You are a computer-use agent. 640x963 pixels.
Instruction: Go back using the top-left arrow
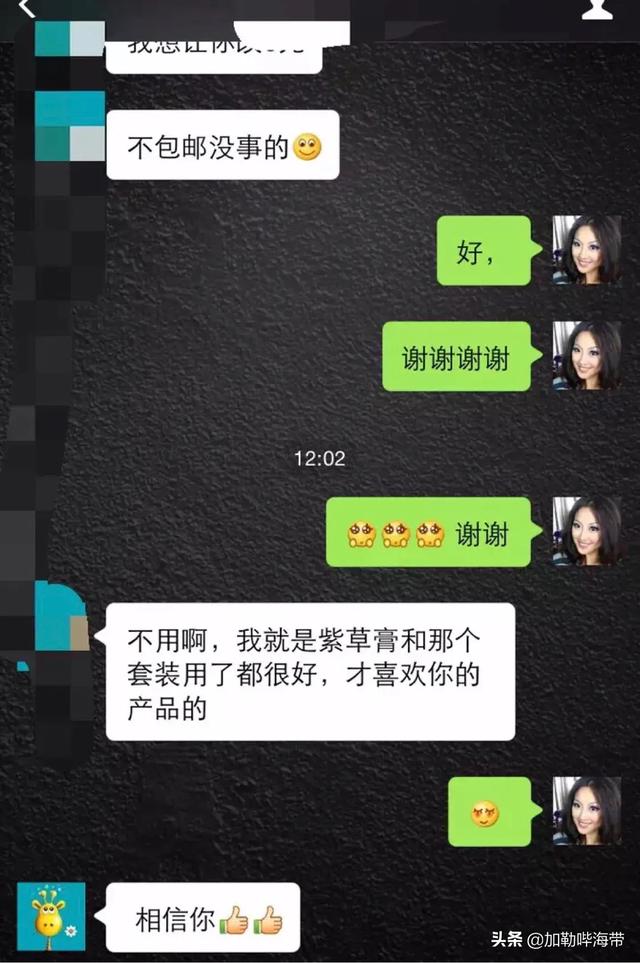pos(26,8)
